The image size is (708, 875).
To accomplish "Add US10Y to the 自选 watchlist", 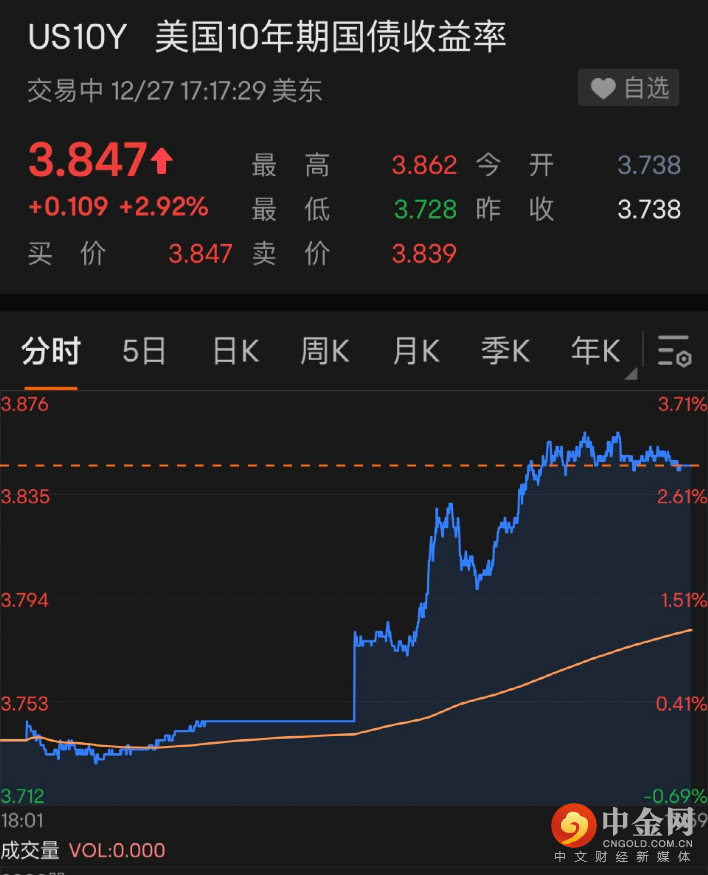I will 628,88.
